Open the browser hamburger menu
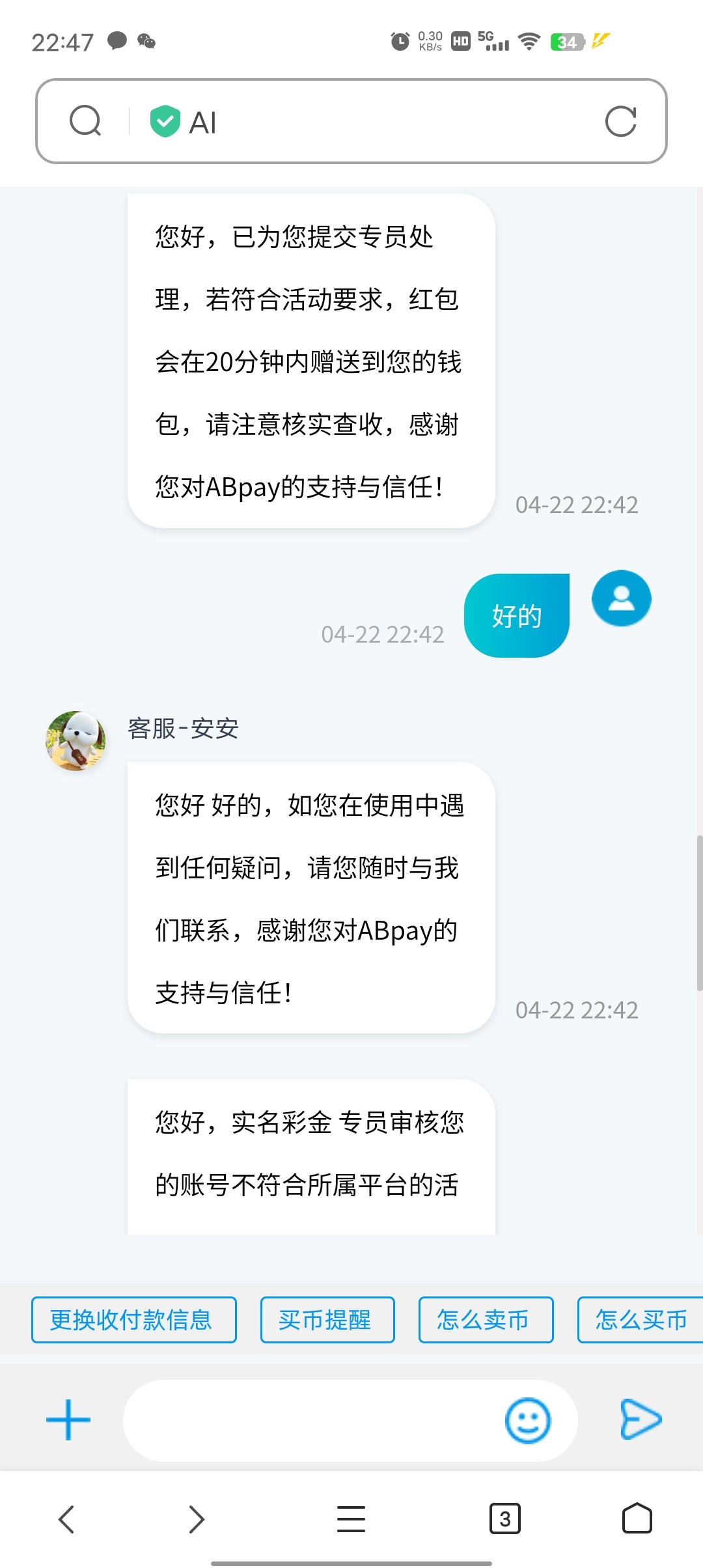 [351, 1519]
